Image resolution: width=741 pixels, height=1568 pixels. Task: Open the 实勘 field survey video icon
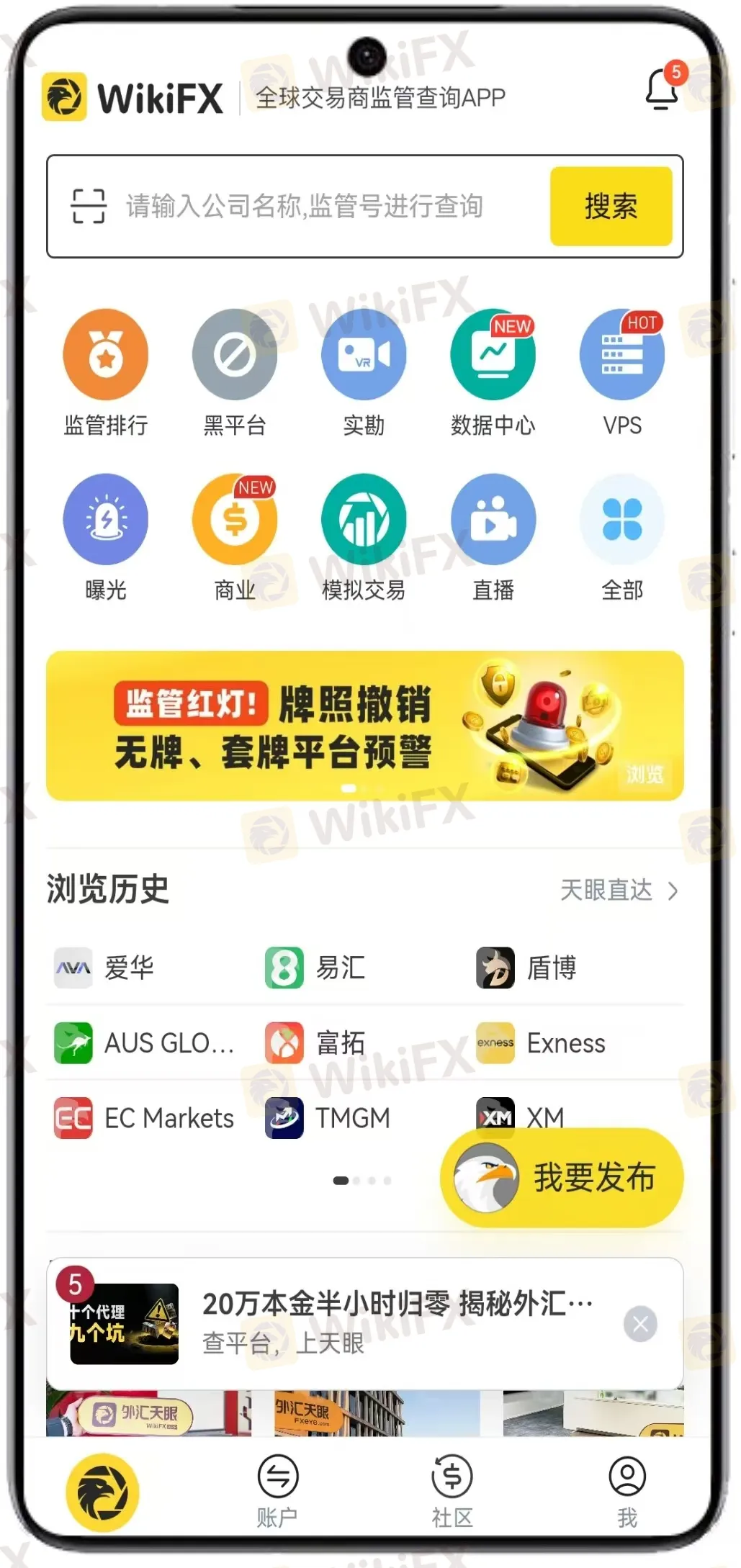[x=364, y=354]
